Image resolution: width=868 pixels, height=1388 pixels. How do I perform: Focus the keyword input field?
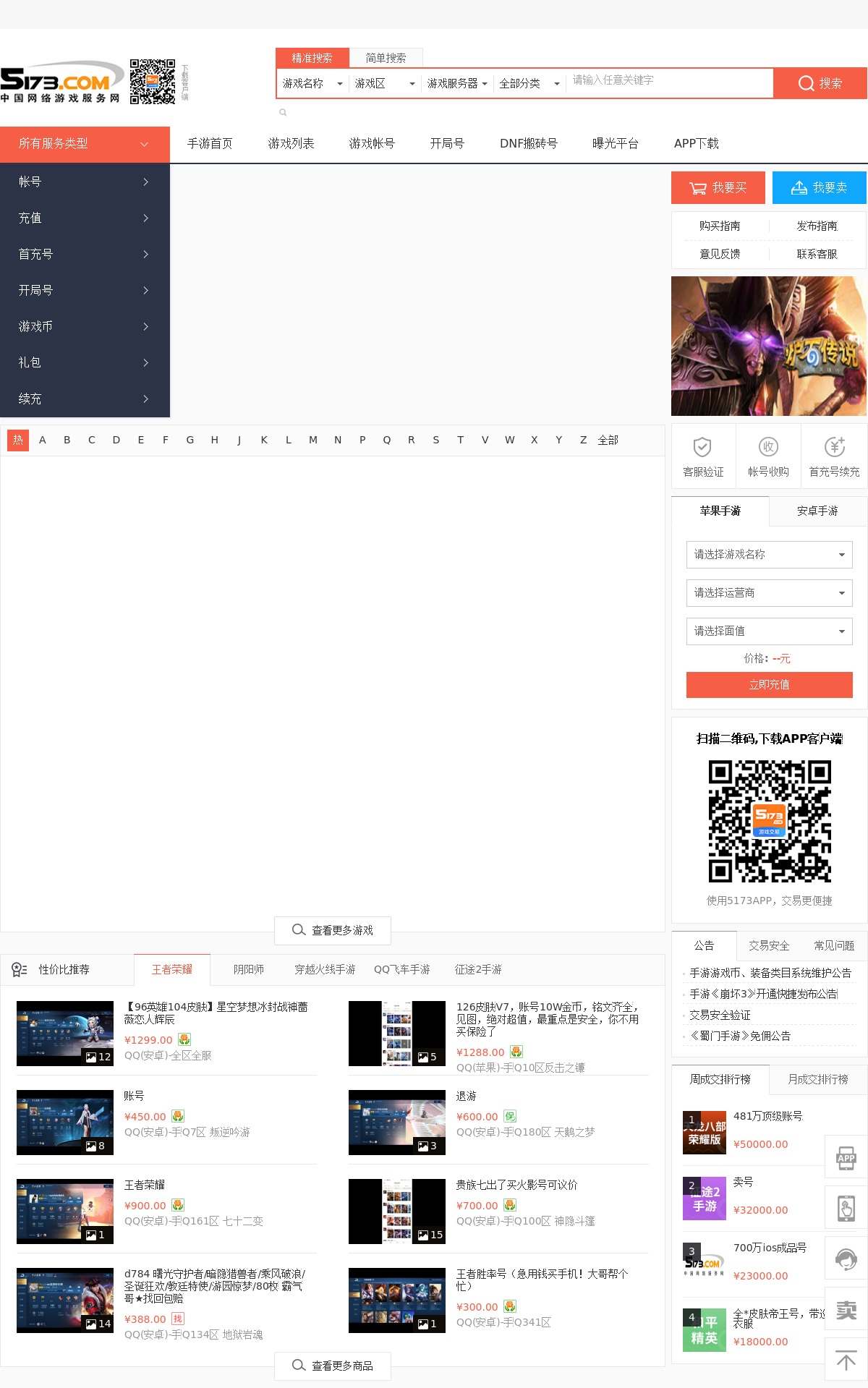click(x=669, y=80)
